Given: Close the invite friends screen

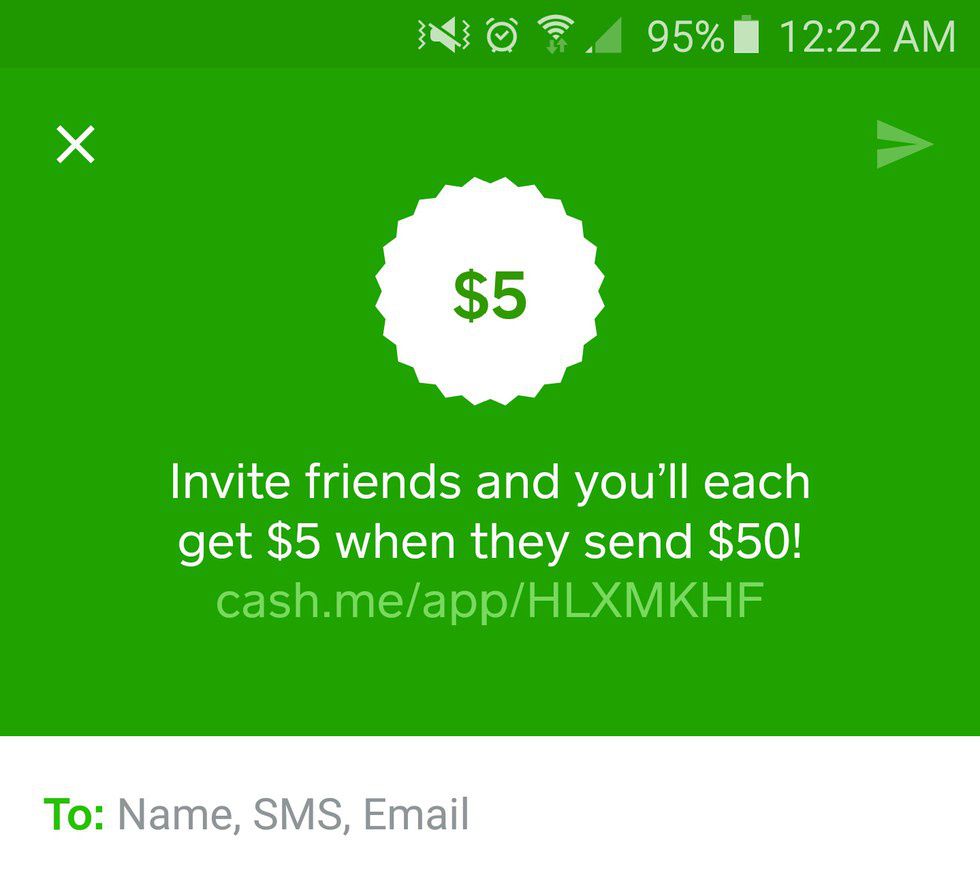Looking at the screenshot, I should 75,145.
